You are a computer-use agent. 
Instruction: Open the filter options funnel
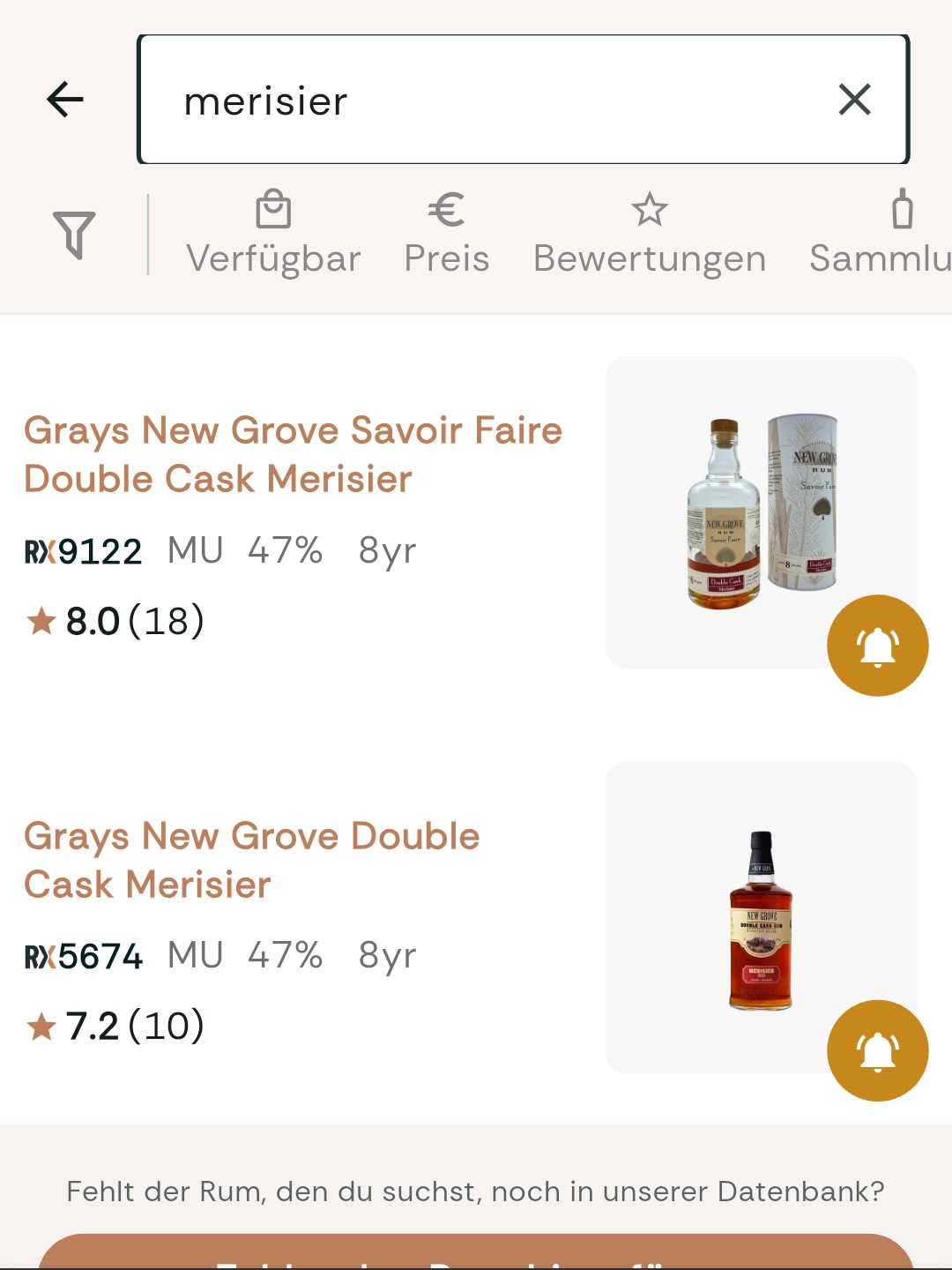pos(74,235)
